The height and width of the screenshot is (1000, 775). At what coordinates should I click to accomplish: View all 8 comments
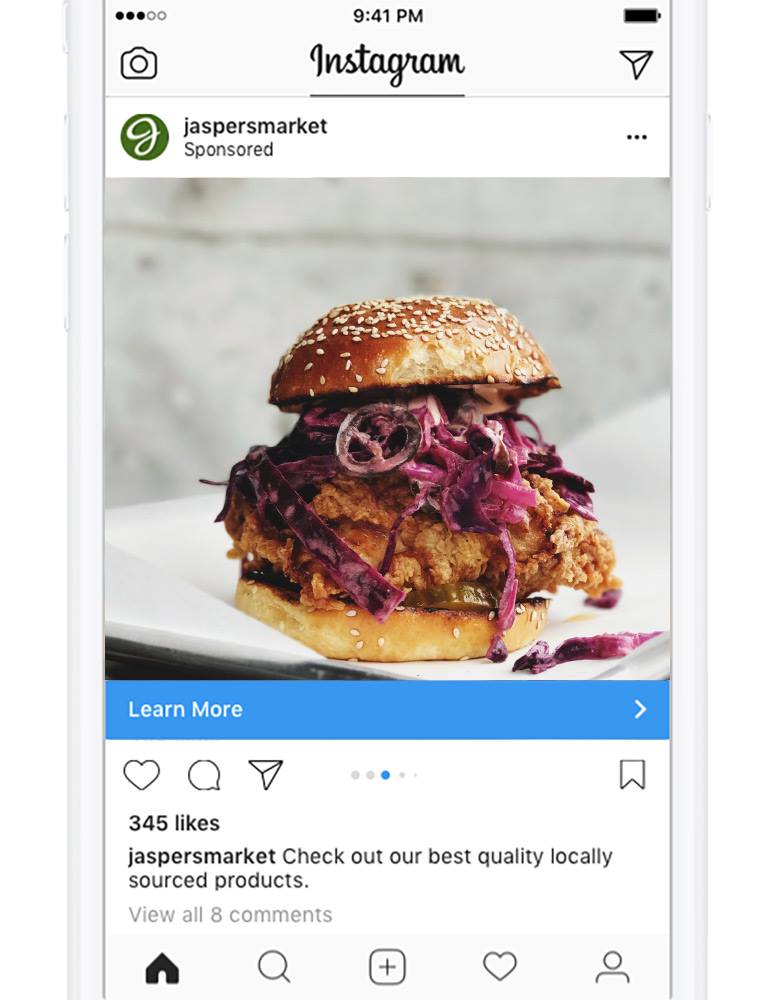(230, 914)
